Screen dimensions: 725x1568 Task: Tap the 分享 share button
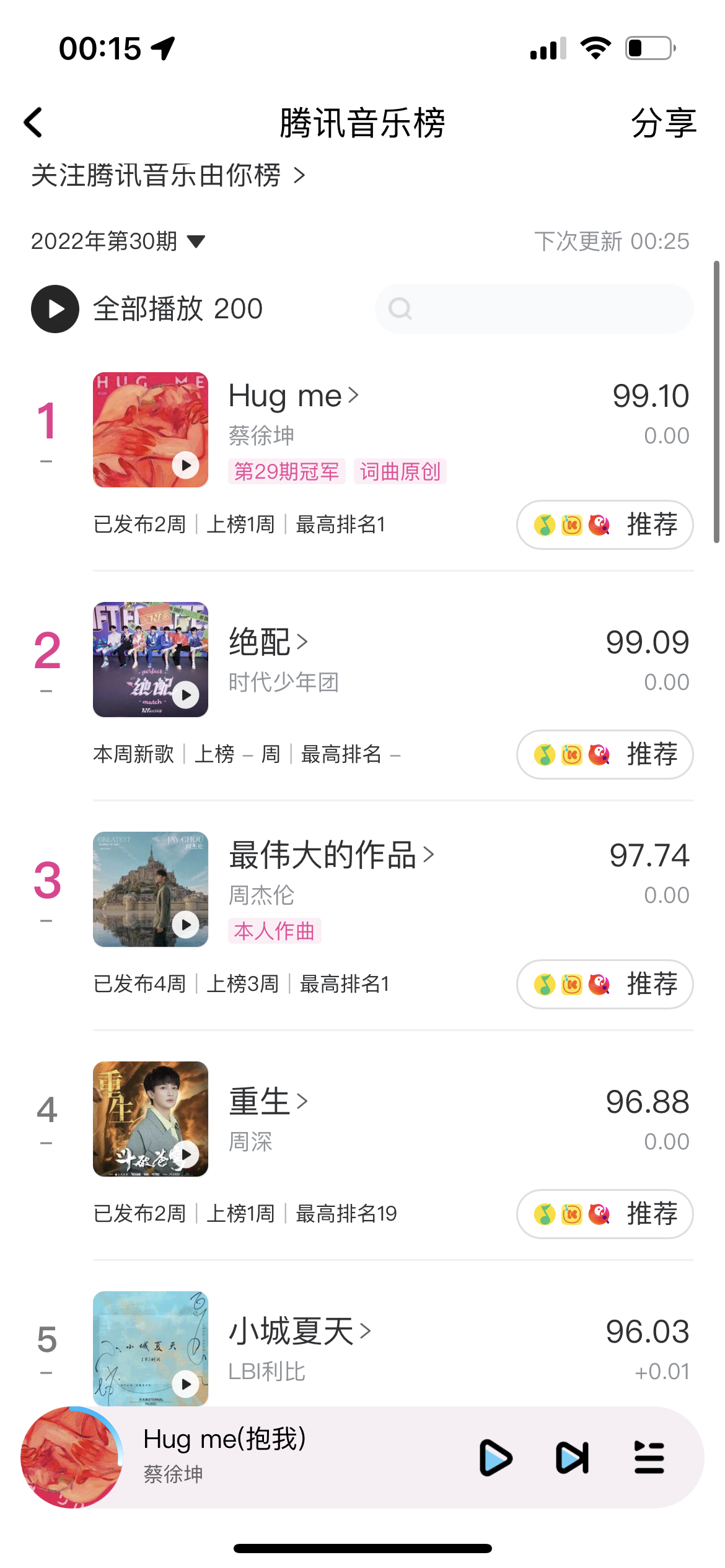(x=663, y=123)
